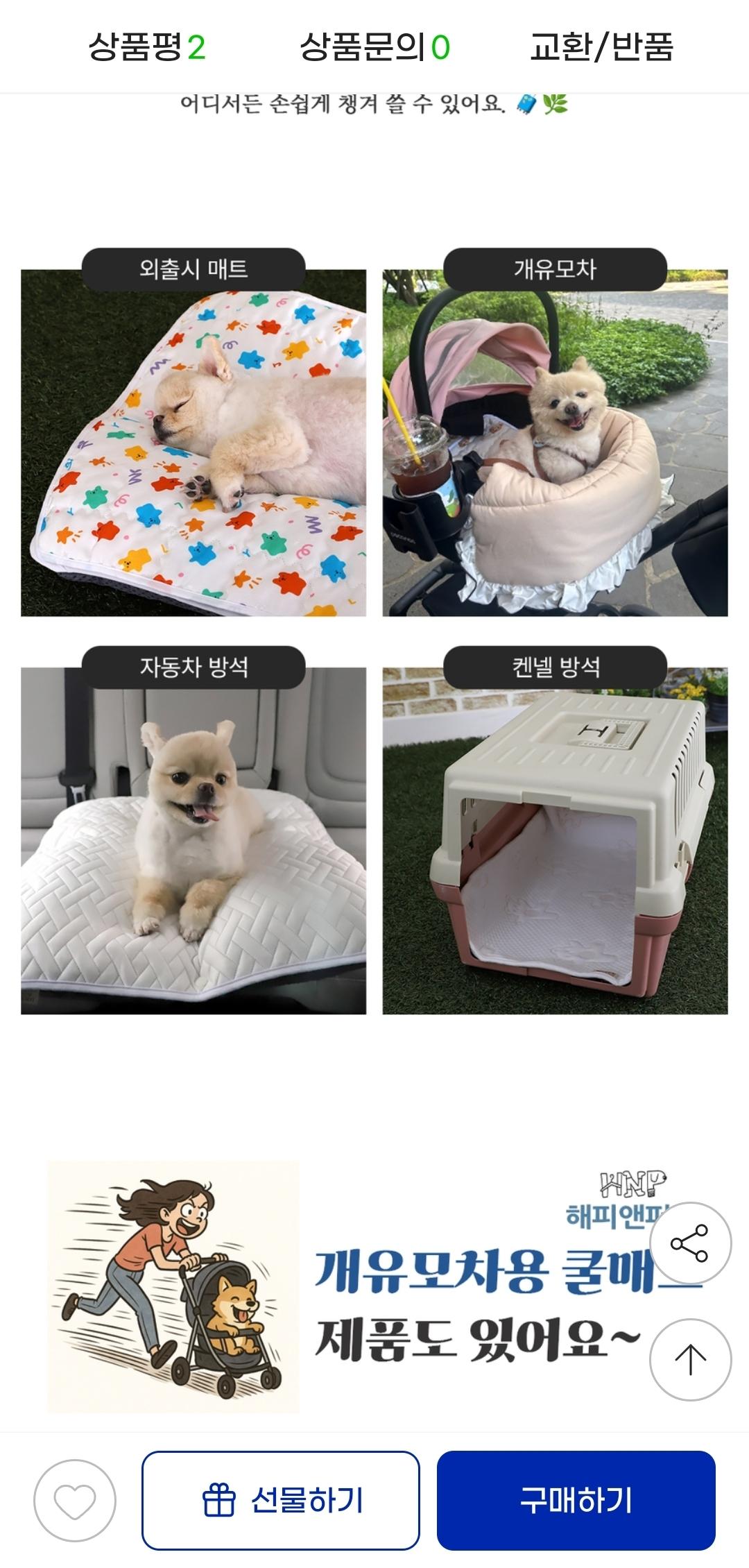Tap 구매하기 to purchase

pyautogui.click(x=576, y=1500)
